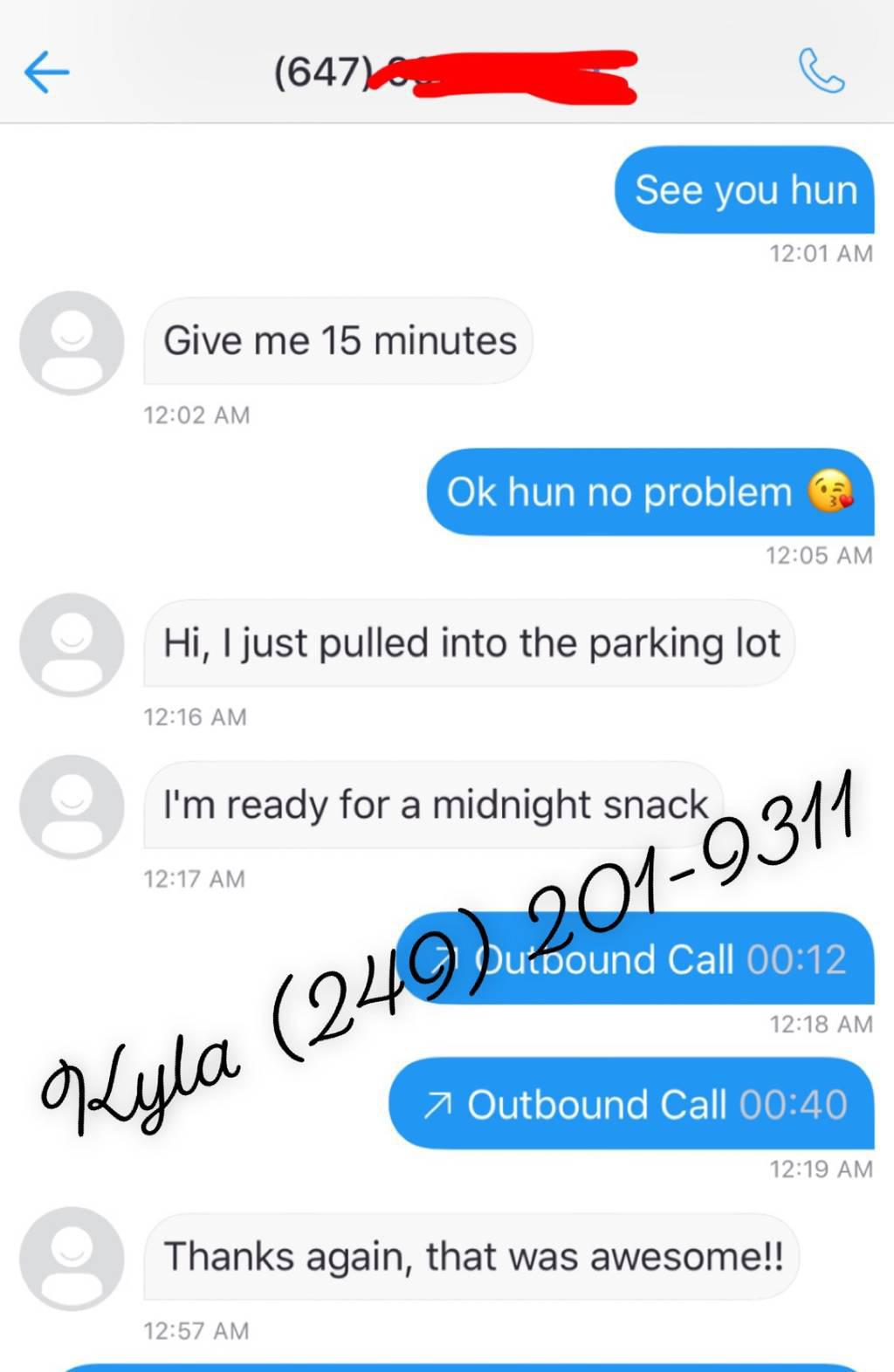Go back to the conversations list
The image size is (894, 1372).
(x=46, y=72)
